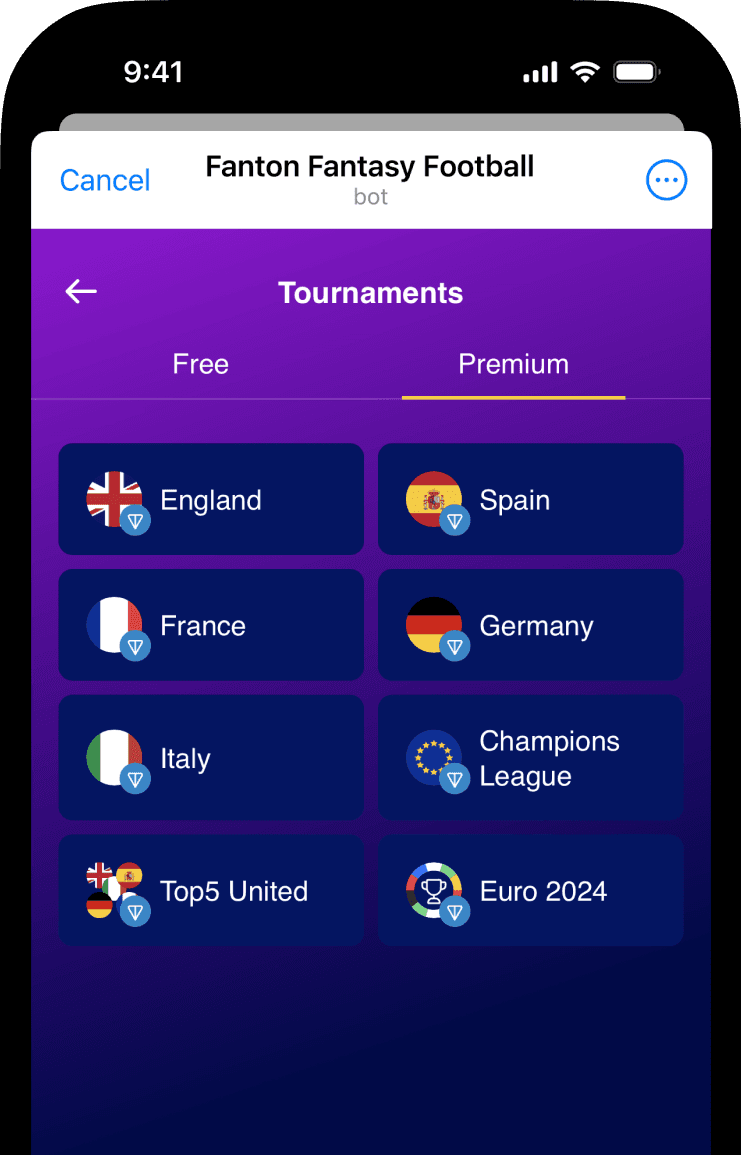
Task: Select the Champions League tournament card
Action: point(530,757)
